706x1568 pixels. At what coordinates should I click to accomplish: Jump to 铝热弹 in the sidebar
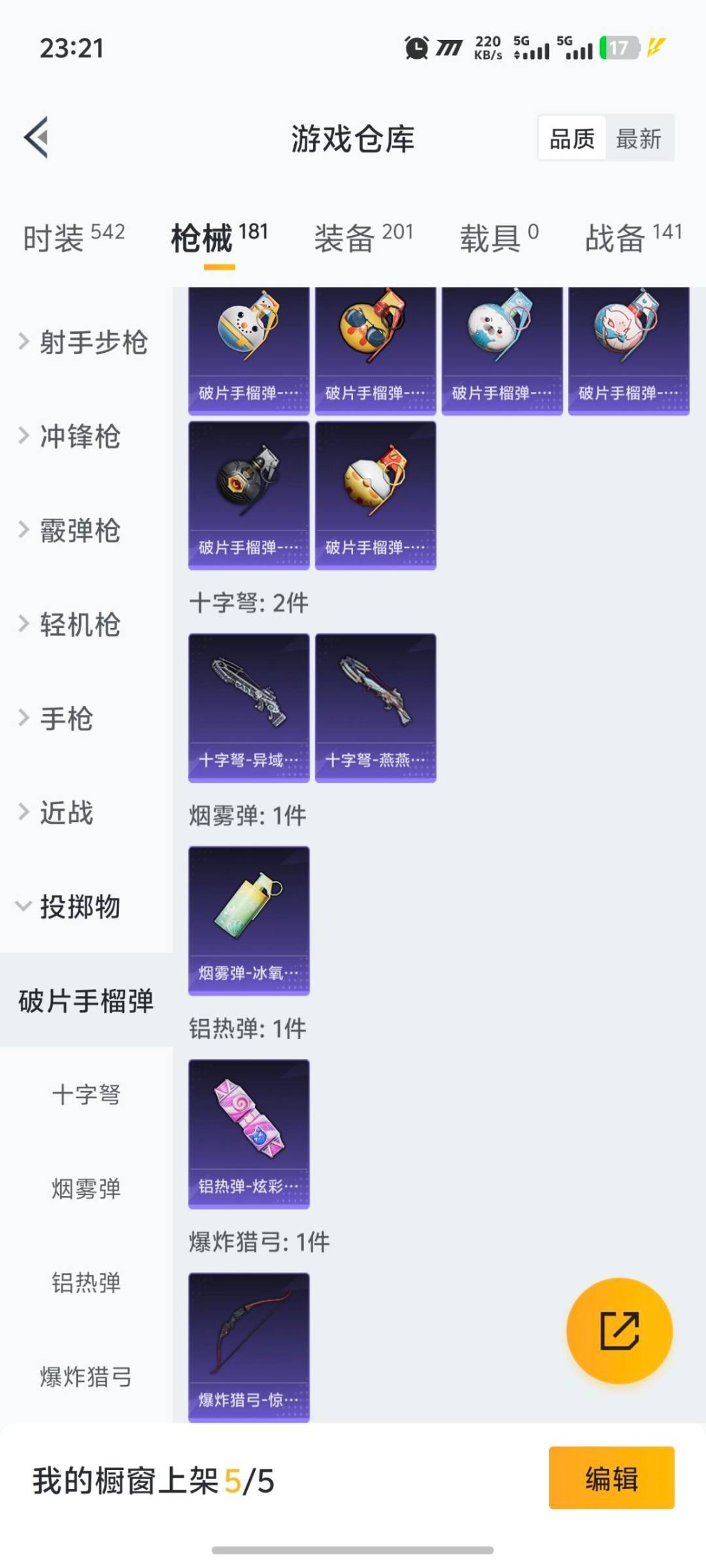86,1282
